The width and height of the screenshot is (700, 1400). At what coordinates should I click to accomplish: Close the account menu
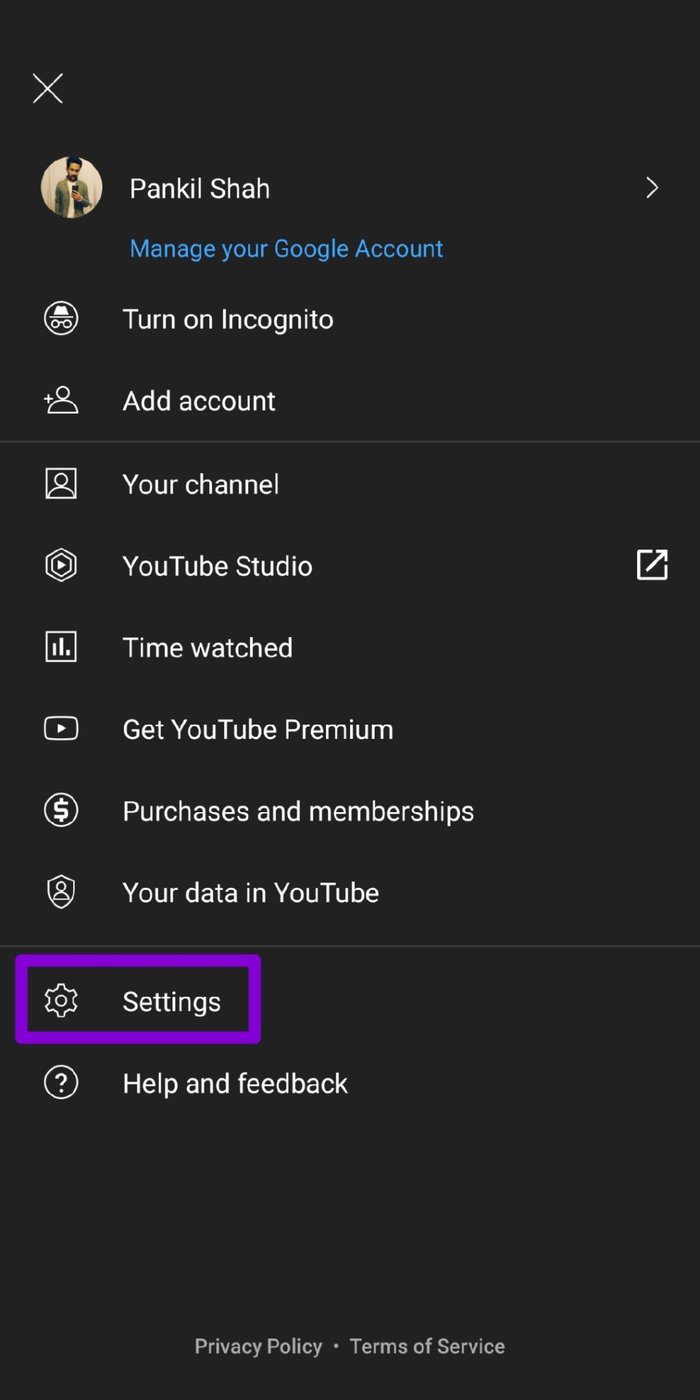click(x=48, y=89)
